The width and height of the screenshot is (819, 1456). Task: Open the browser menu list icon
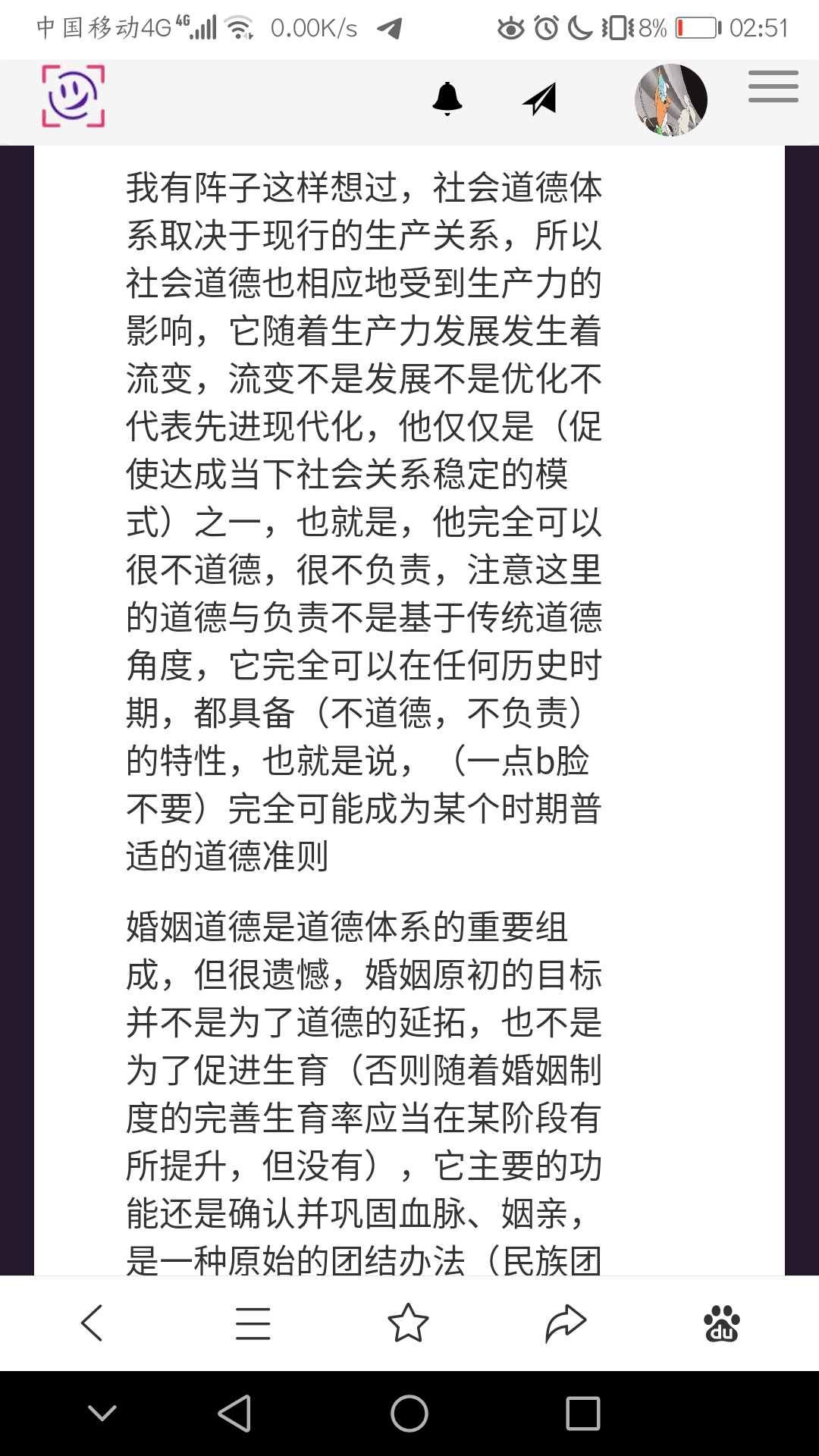pos(253,1323)
